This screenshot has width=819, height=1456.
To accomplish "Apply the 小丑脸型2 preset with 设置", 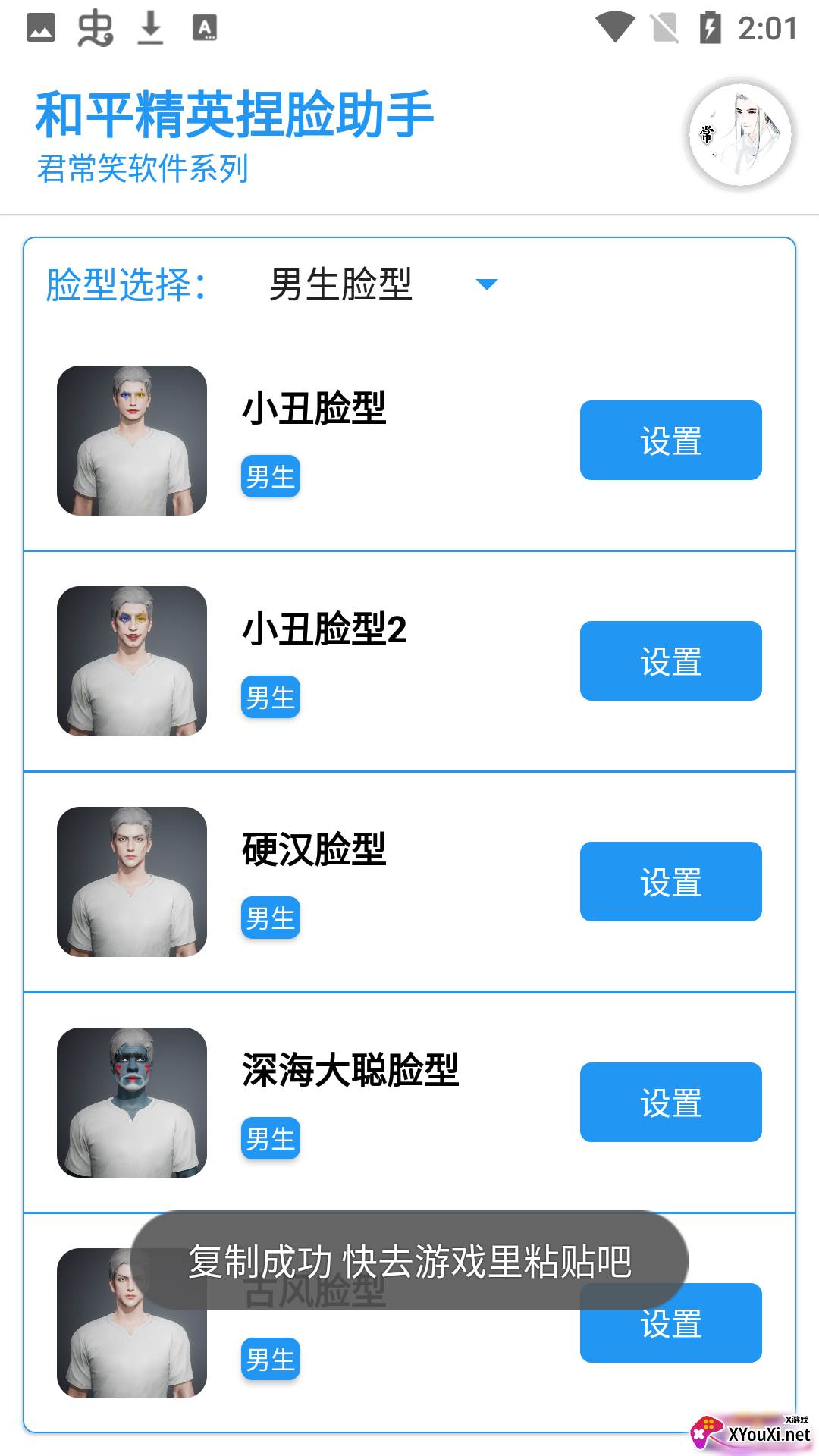I will [x=670, y=661].
